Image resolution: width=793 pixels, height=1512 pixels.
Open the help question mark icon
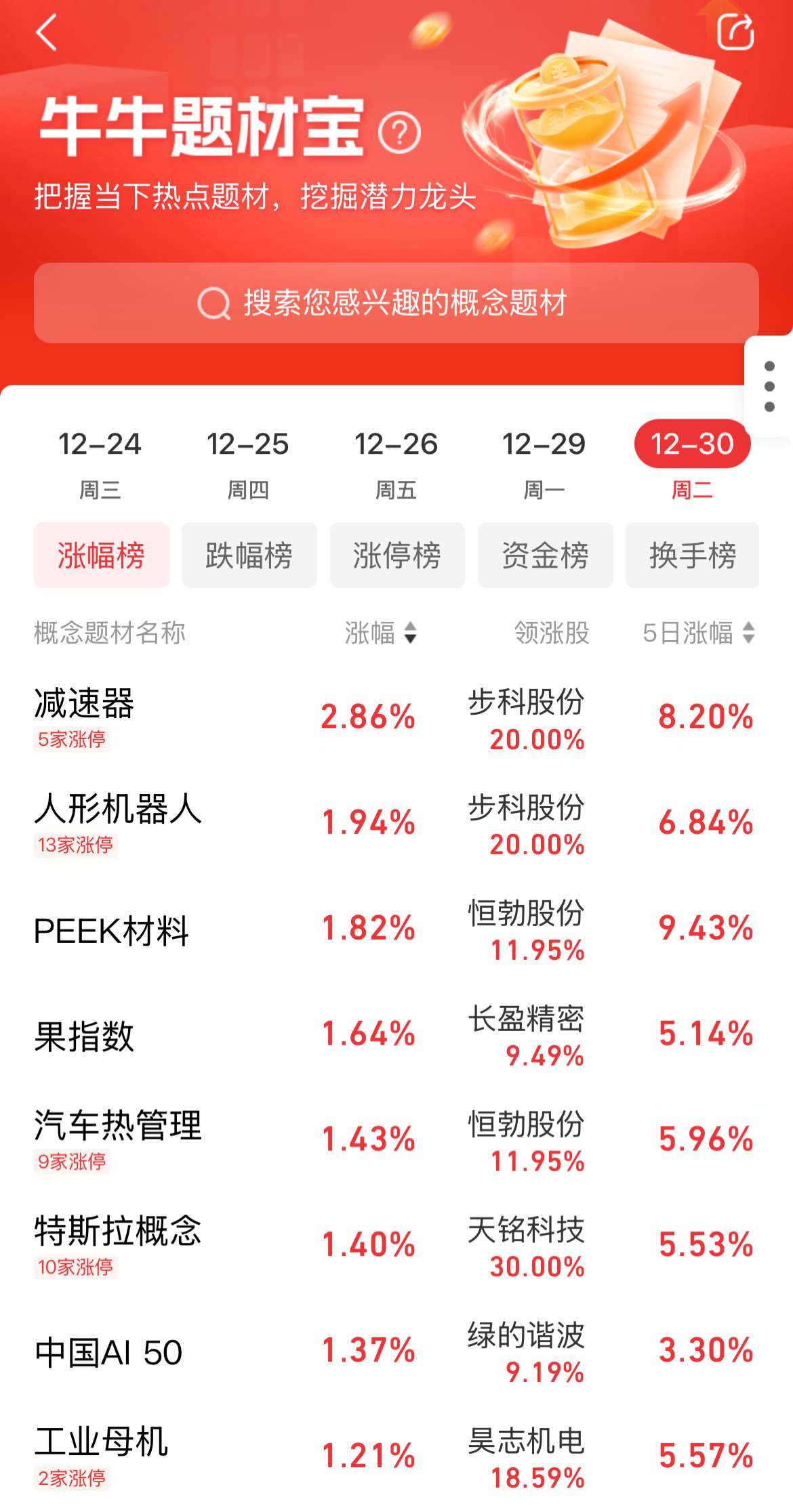pos(399,132)
